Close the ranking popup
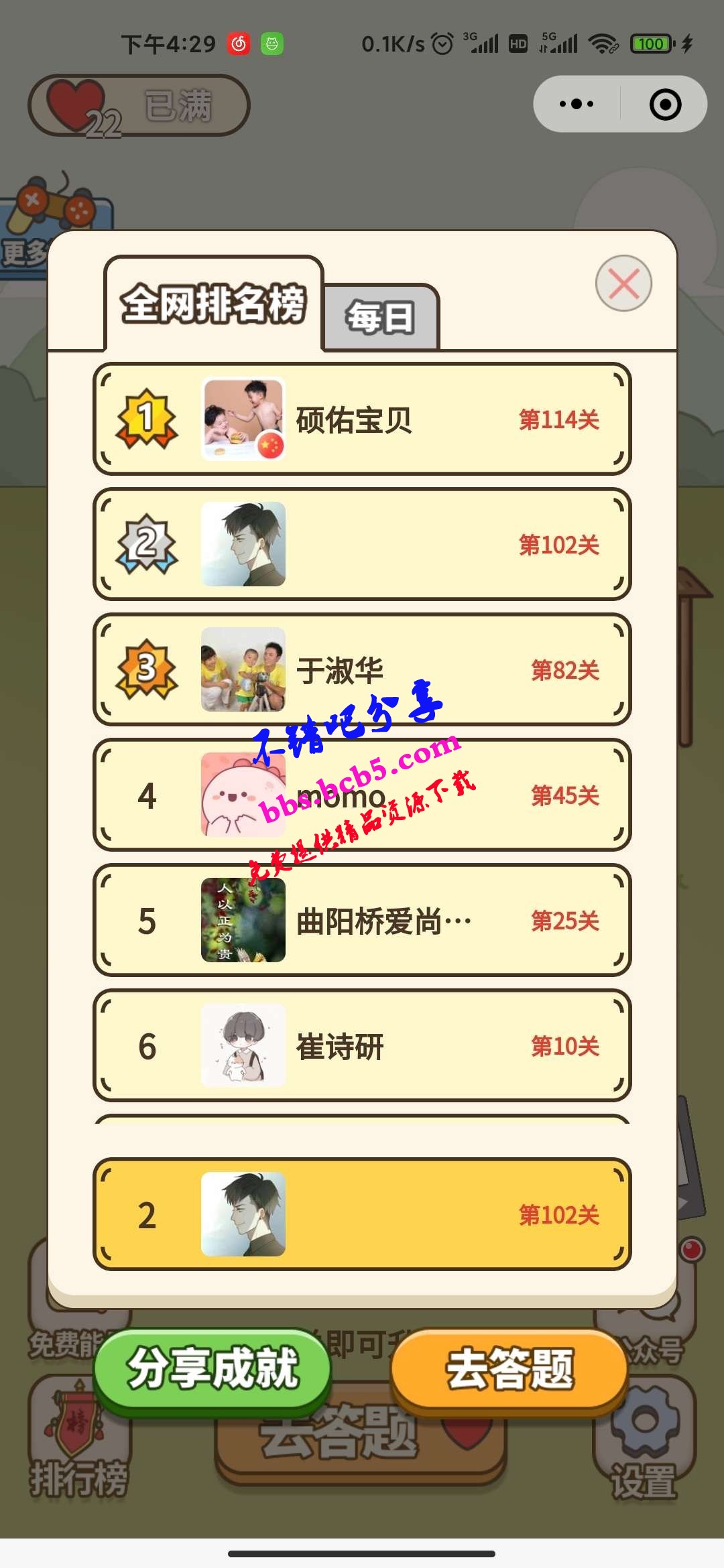Image resolution: width=724 pixels, height=1568 pixels. 623,284
